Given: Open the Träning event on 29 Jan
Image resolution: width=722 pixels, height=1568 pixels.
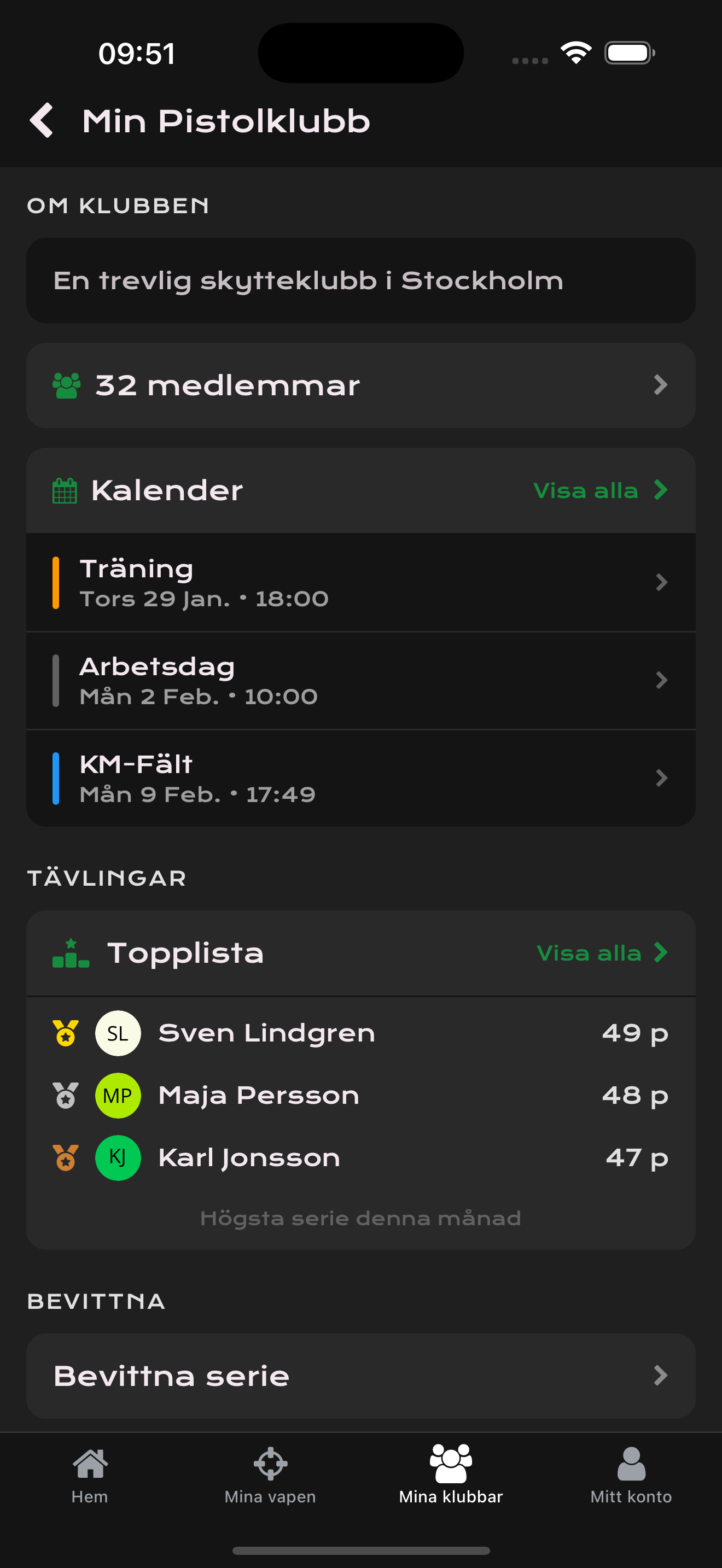Looking at the screenshot, I should pos(360,582).
